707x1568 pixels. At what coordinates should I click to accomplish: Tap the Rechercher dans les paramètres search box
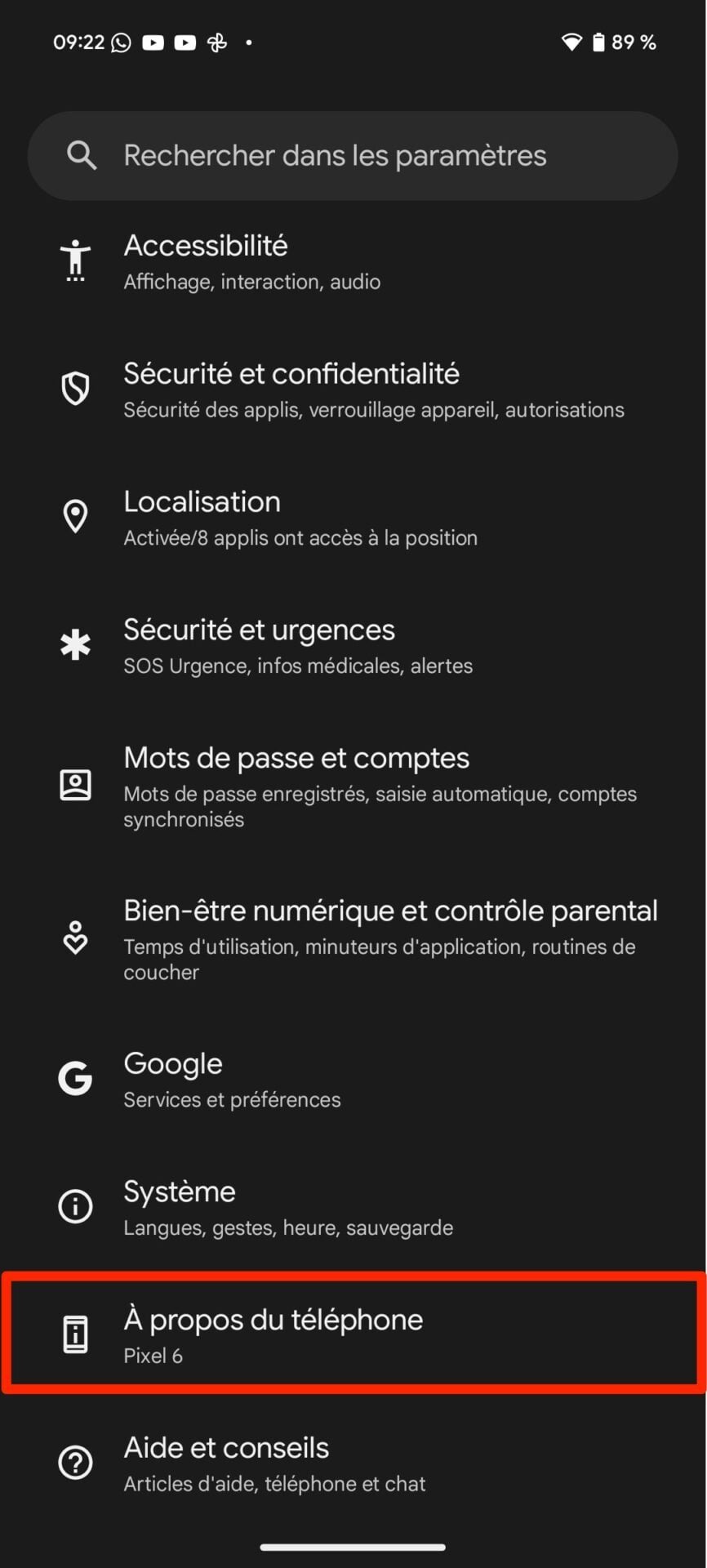coord(353,156)
